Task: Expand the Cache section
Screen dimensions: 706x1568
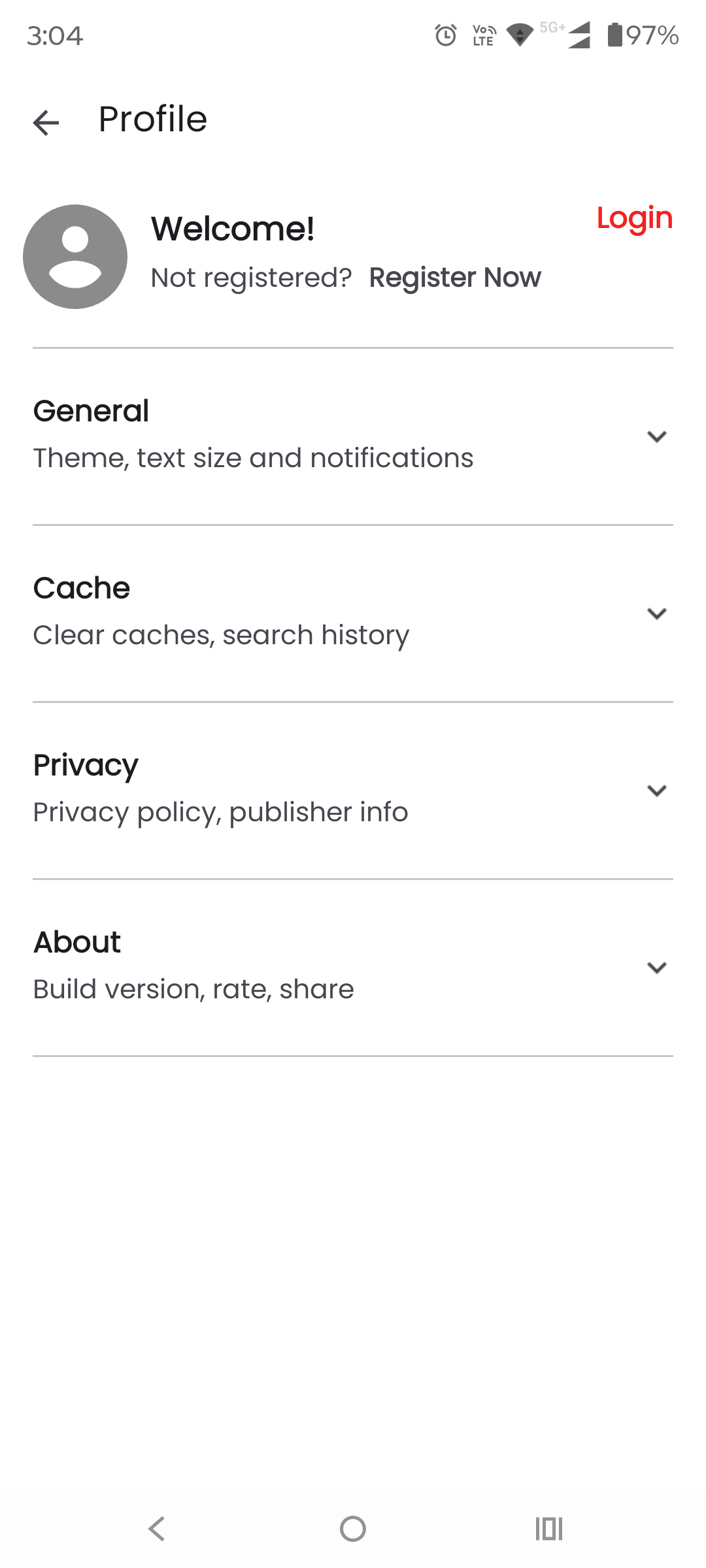Action: click(656, 613)
